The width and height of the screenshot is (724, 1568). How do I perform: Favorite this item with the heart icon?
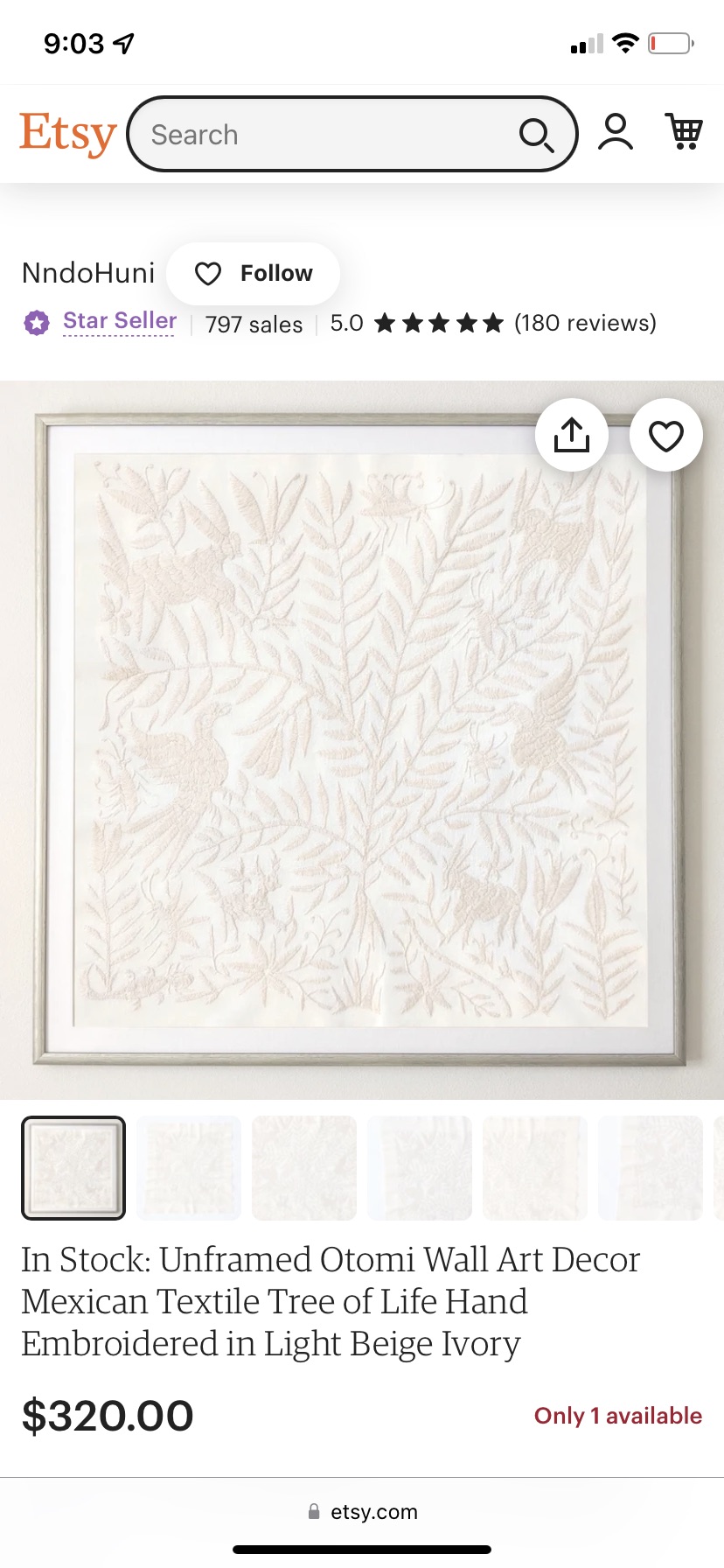666,435
